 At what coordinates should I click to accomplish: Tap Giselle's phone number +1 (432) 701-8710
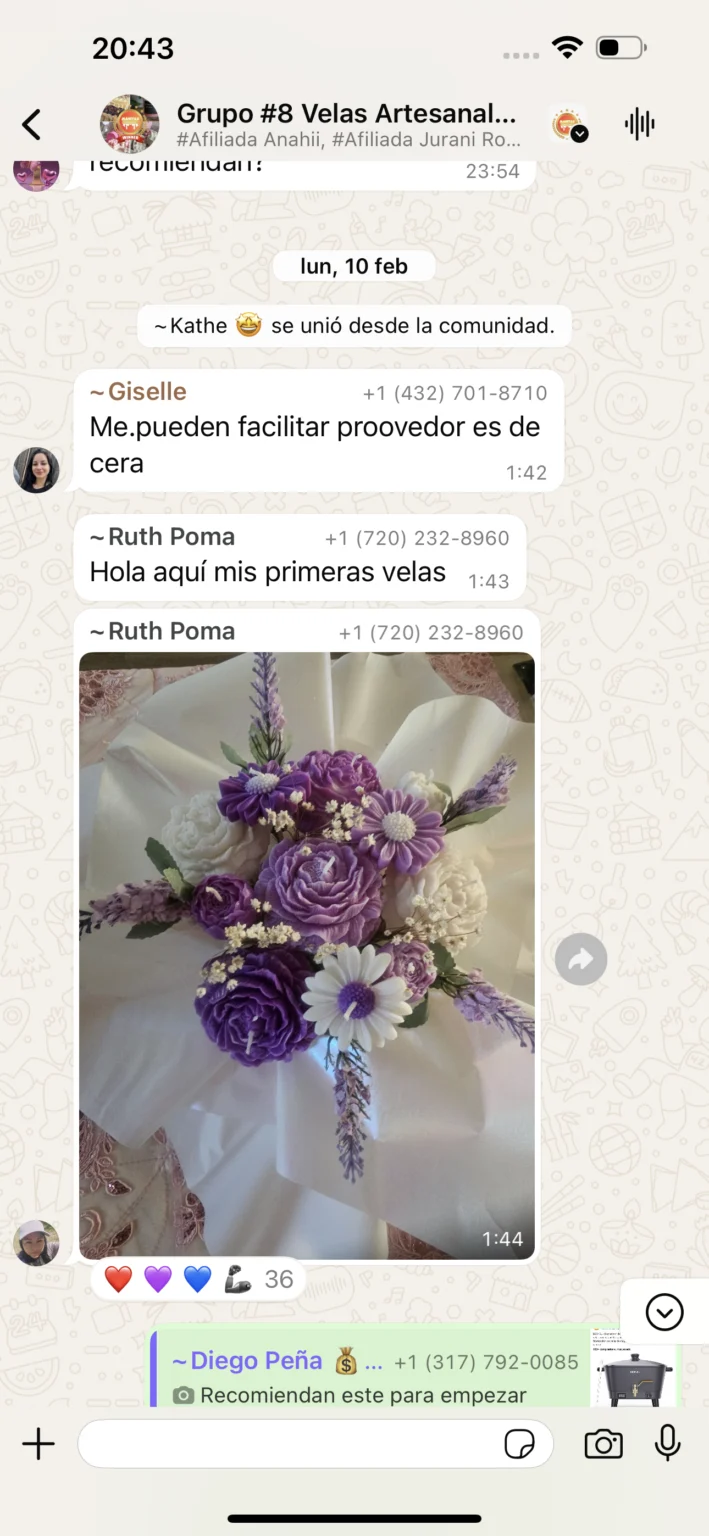[x=454, y=393]
